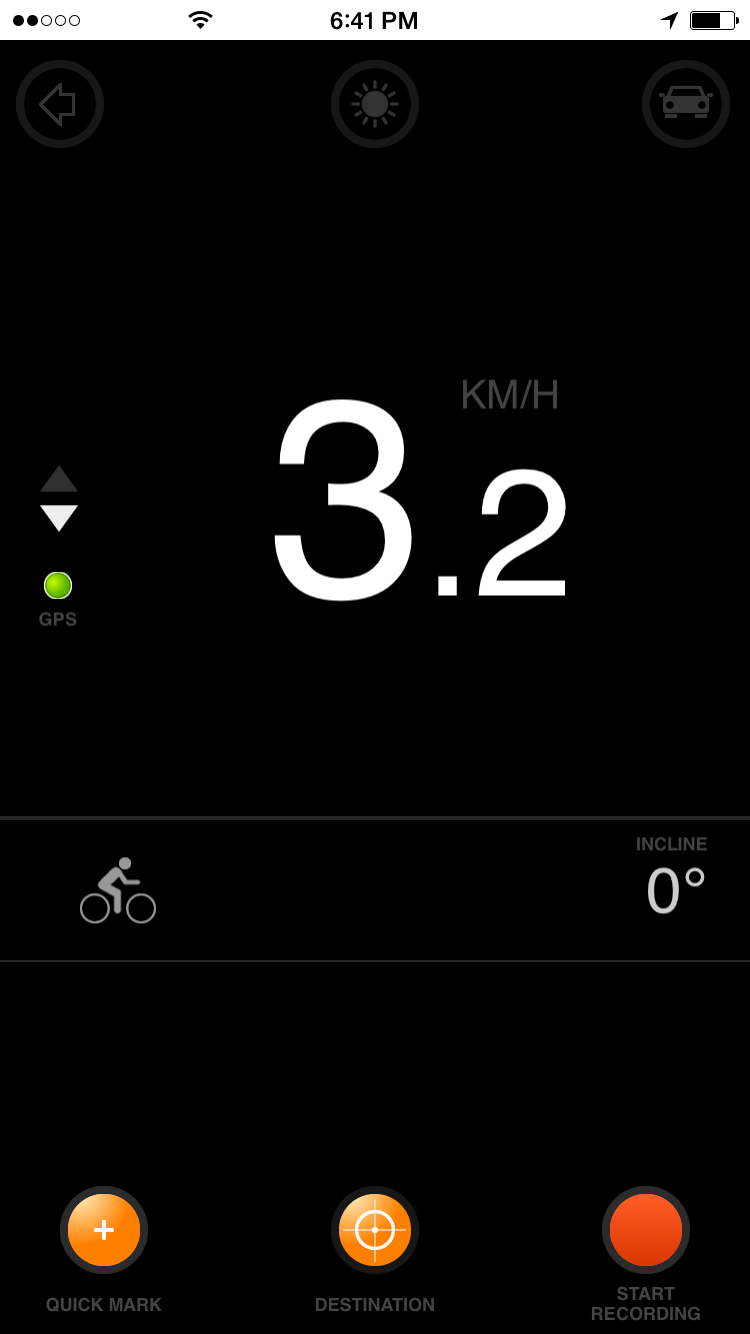Select the cyclist activity icon
The image size is (750, 1334).
(x=118, y=890)
